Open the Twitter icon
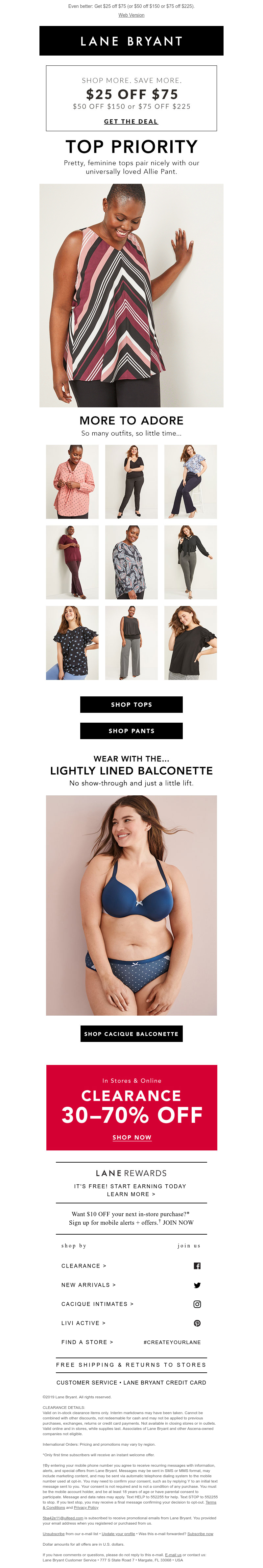 [197, 1285]
